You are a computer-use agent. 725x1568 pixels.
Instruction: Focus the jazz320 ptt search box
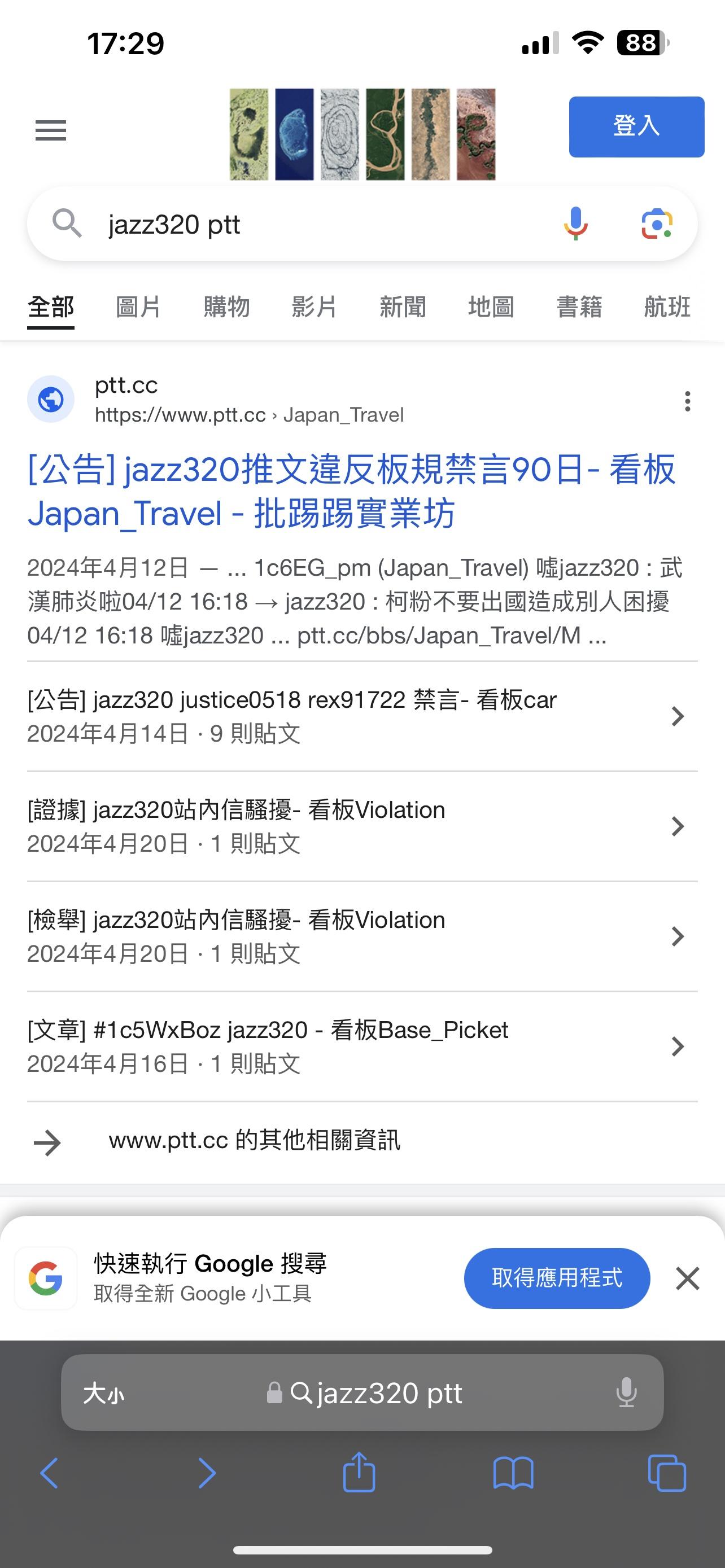click(x=329, y=224)
